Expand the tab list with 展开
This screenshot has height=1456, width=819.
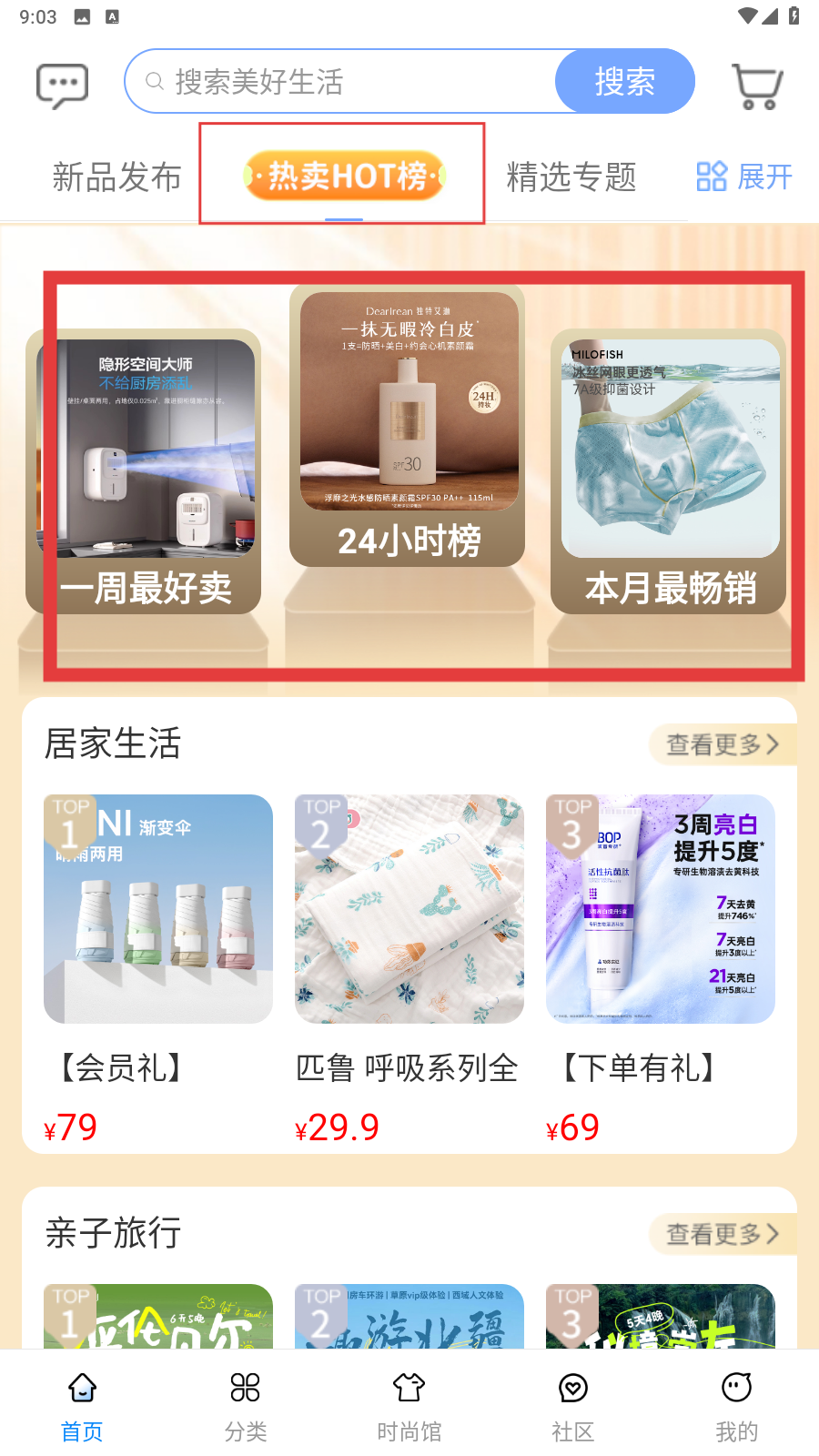(x=743, y=177)
